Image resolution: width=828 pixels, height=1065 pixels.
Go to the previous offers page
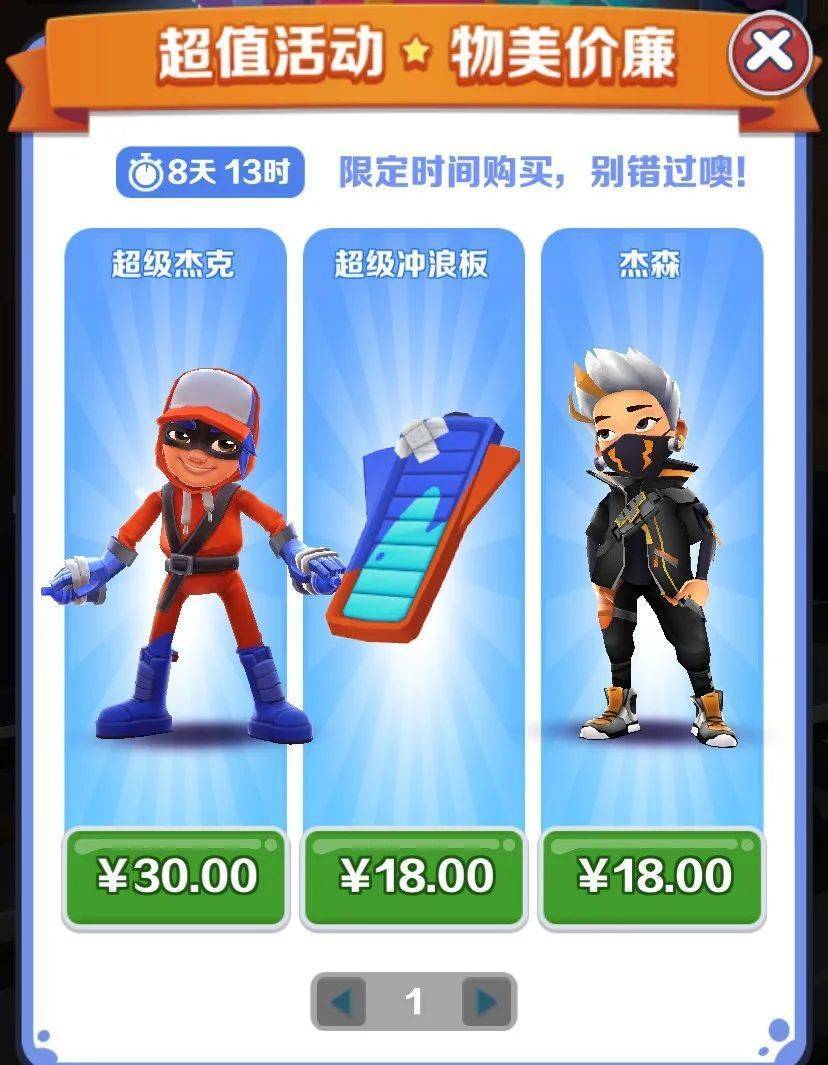[341, 1001]
